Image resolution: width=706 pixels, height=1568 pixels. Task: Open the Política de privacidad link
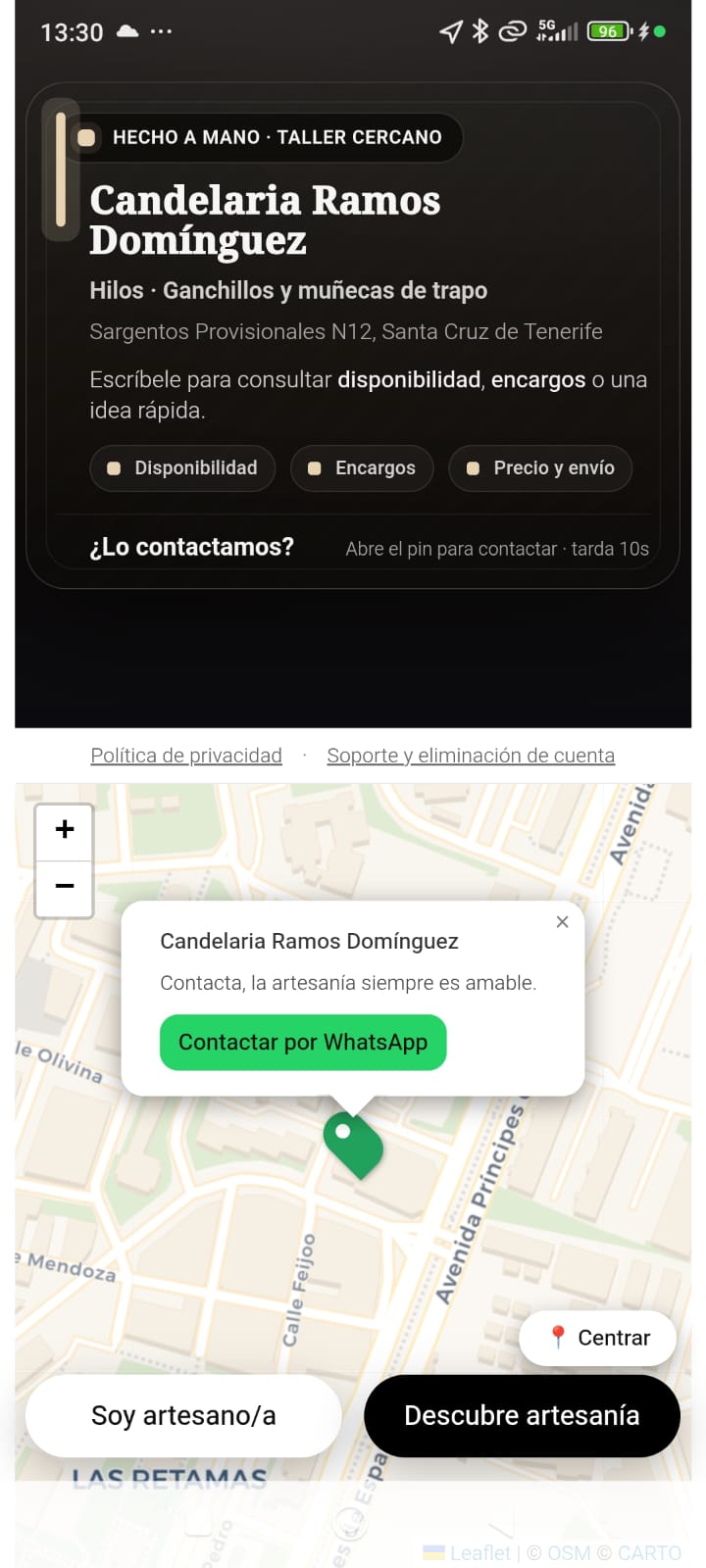pos(185,755)
